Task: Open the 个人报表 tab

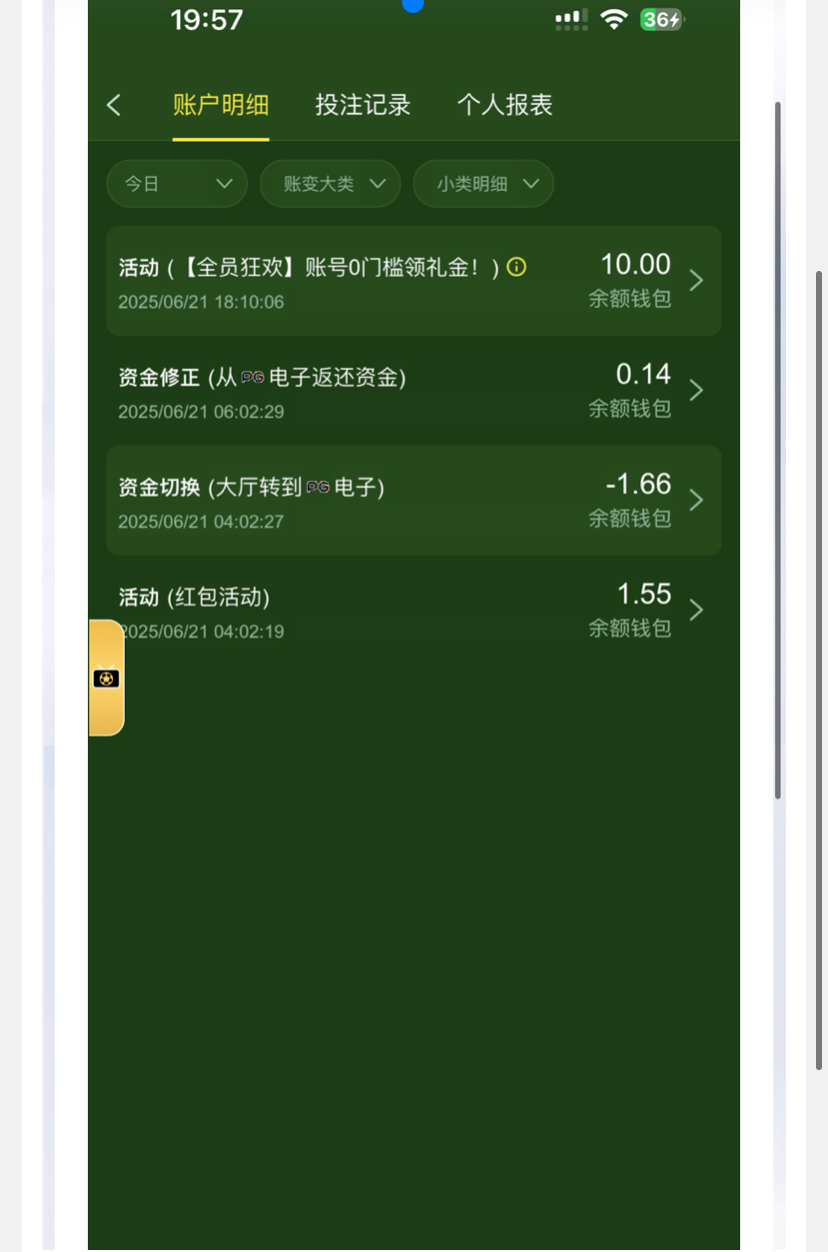Action: pyautogui.click(x=504, y=105)
